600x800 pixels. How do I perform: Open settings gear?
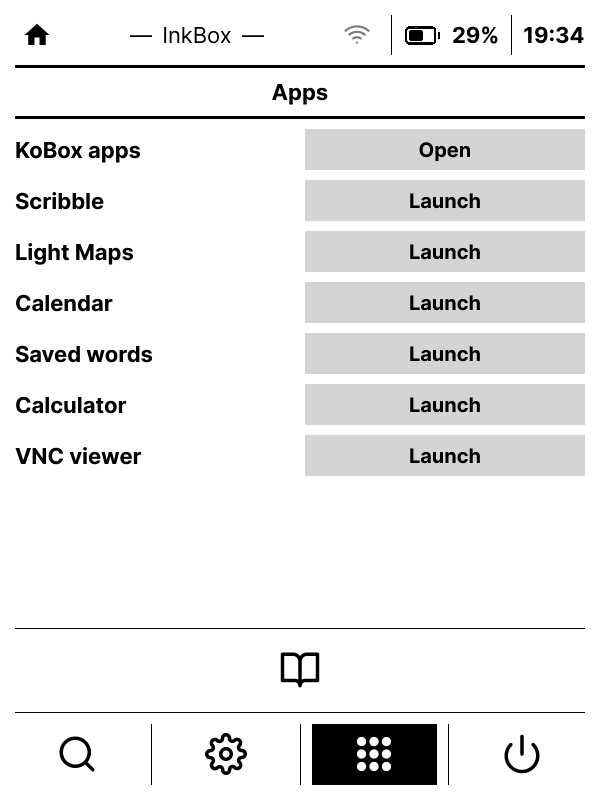(x=226, y=754)
